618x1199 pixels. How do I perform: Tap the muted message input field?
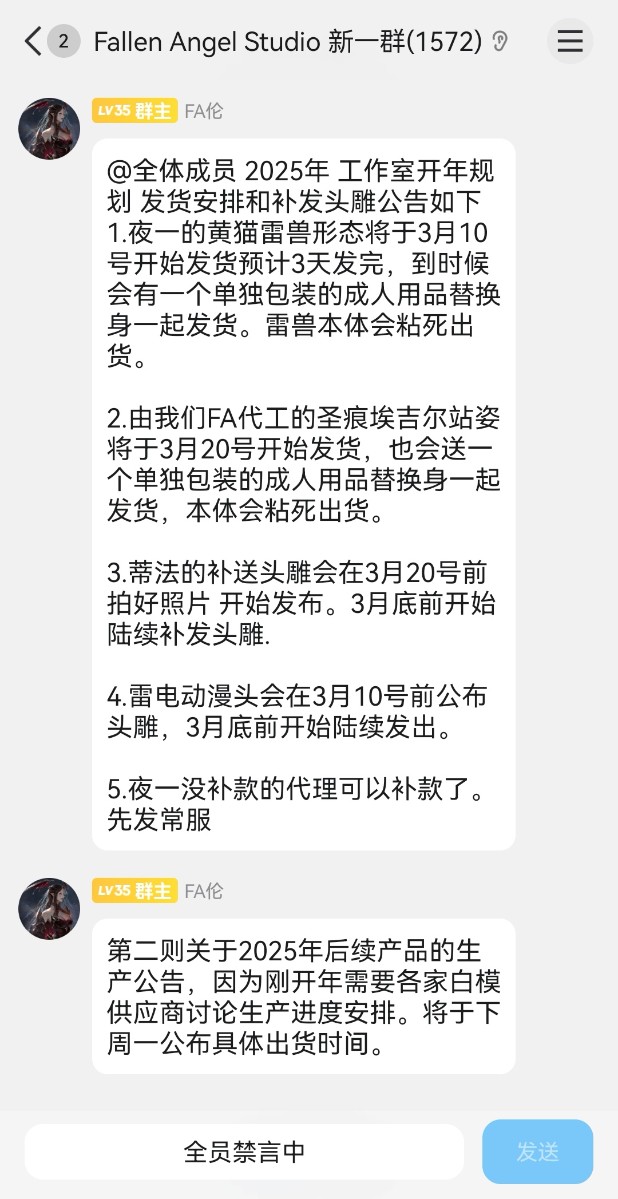tap(245, 1152)
